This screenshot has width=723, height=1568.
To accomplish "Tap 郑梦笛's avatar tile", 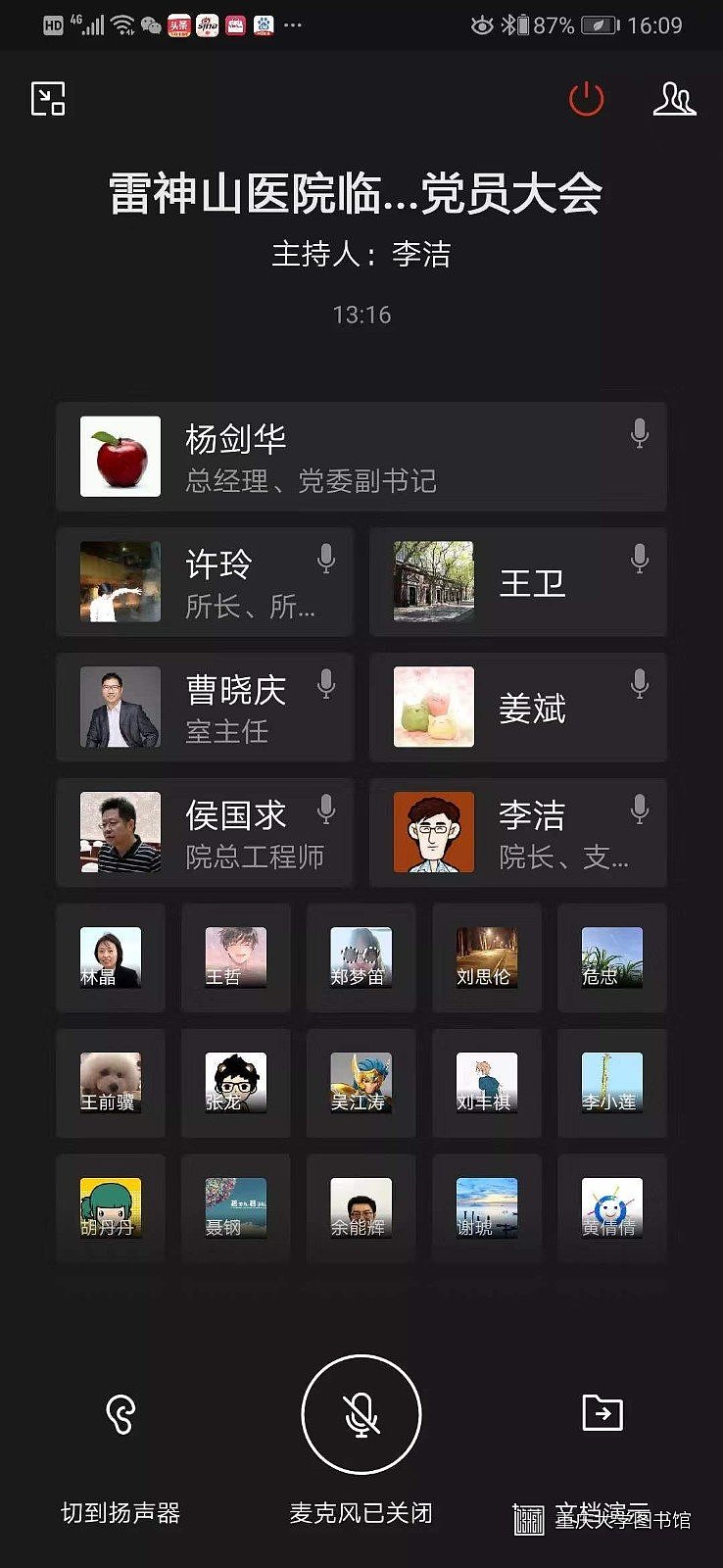I will (x=361, y=957).
